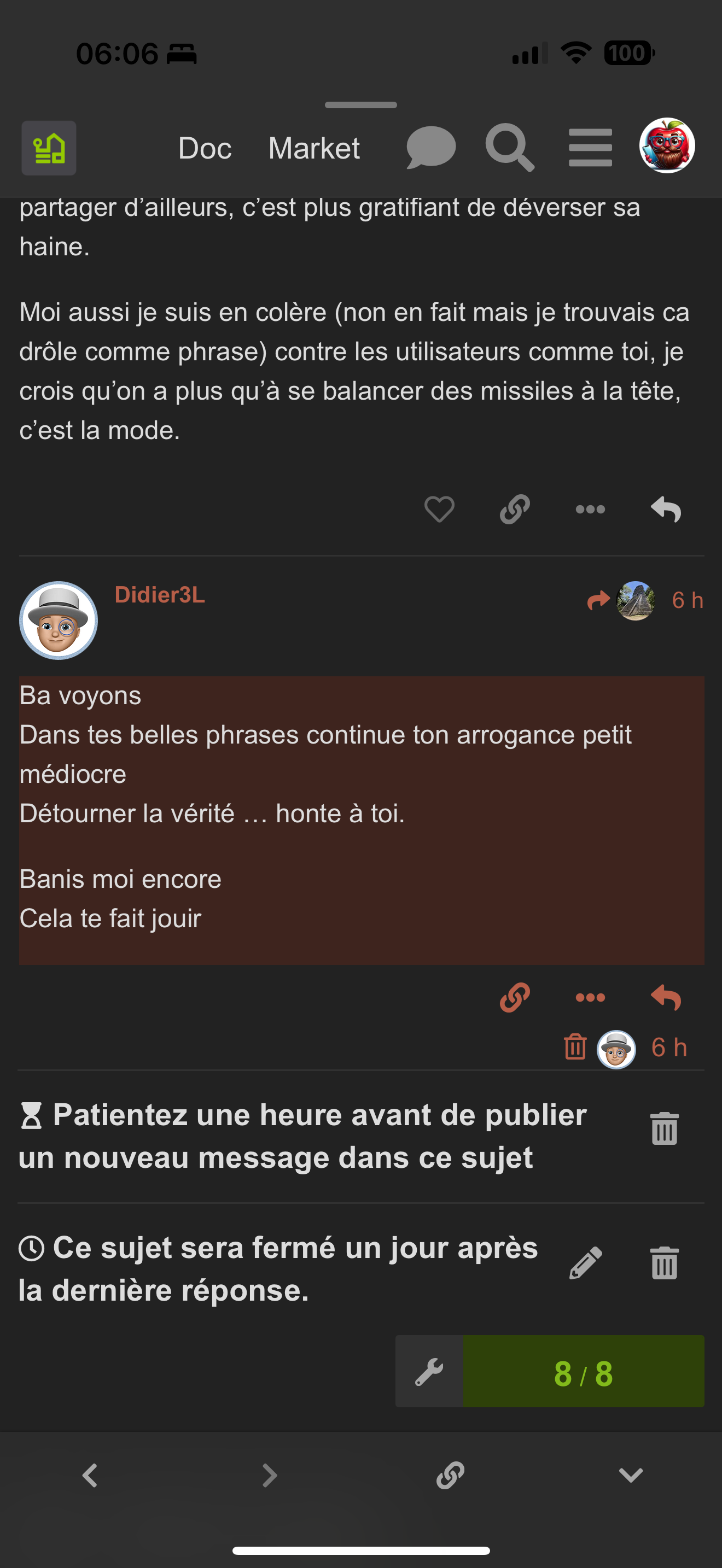Reply to Didier3L's post

[665, 997]
